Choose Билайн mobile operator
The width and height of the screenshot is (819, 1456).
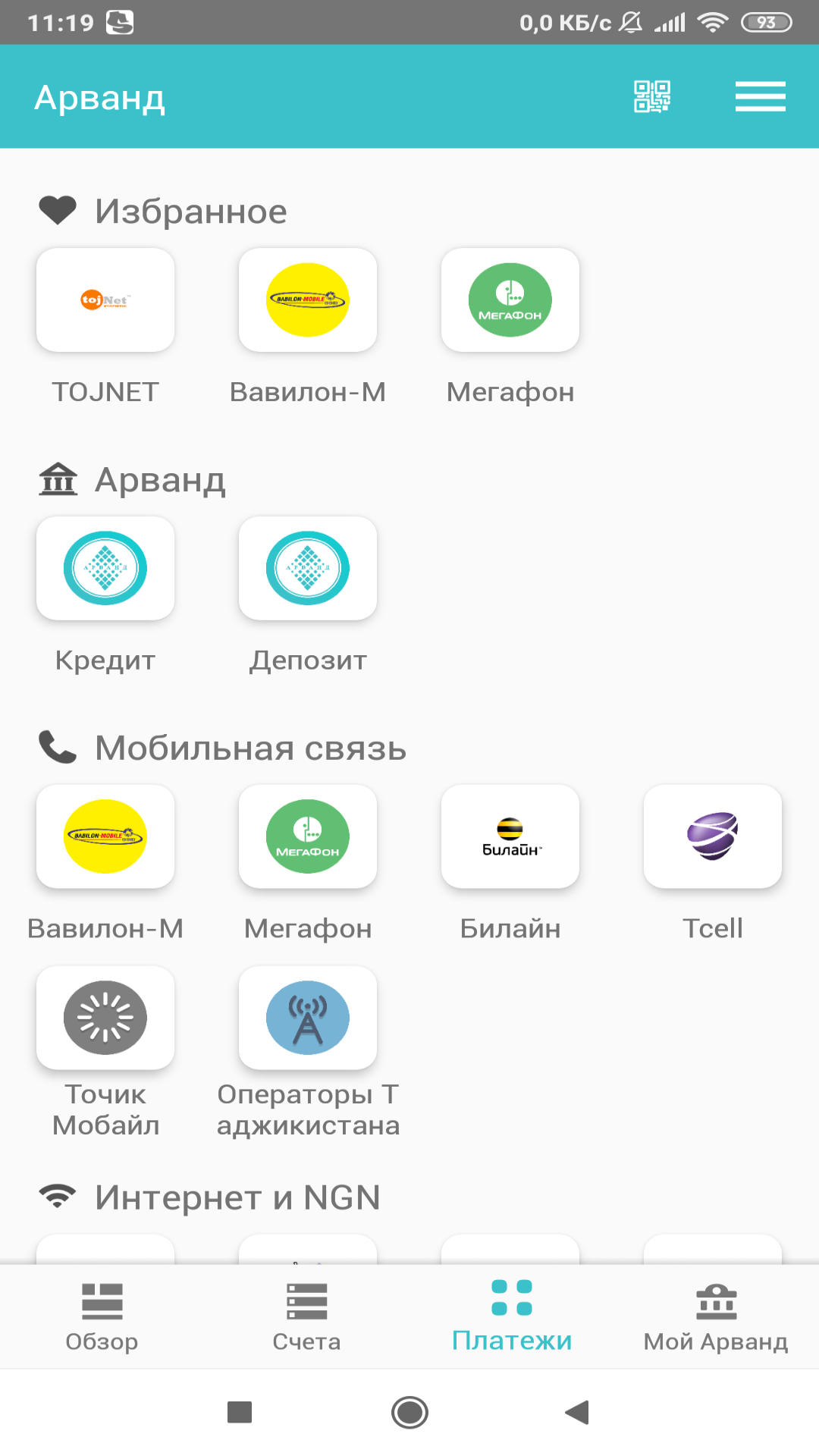pos(510,836)
